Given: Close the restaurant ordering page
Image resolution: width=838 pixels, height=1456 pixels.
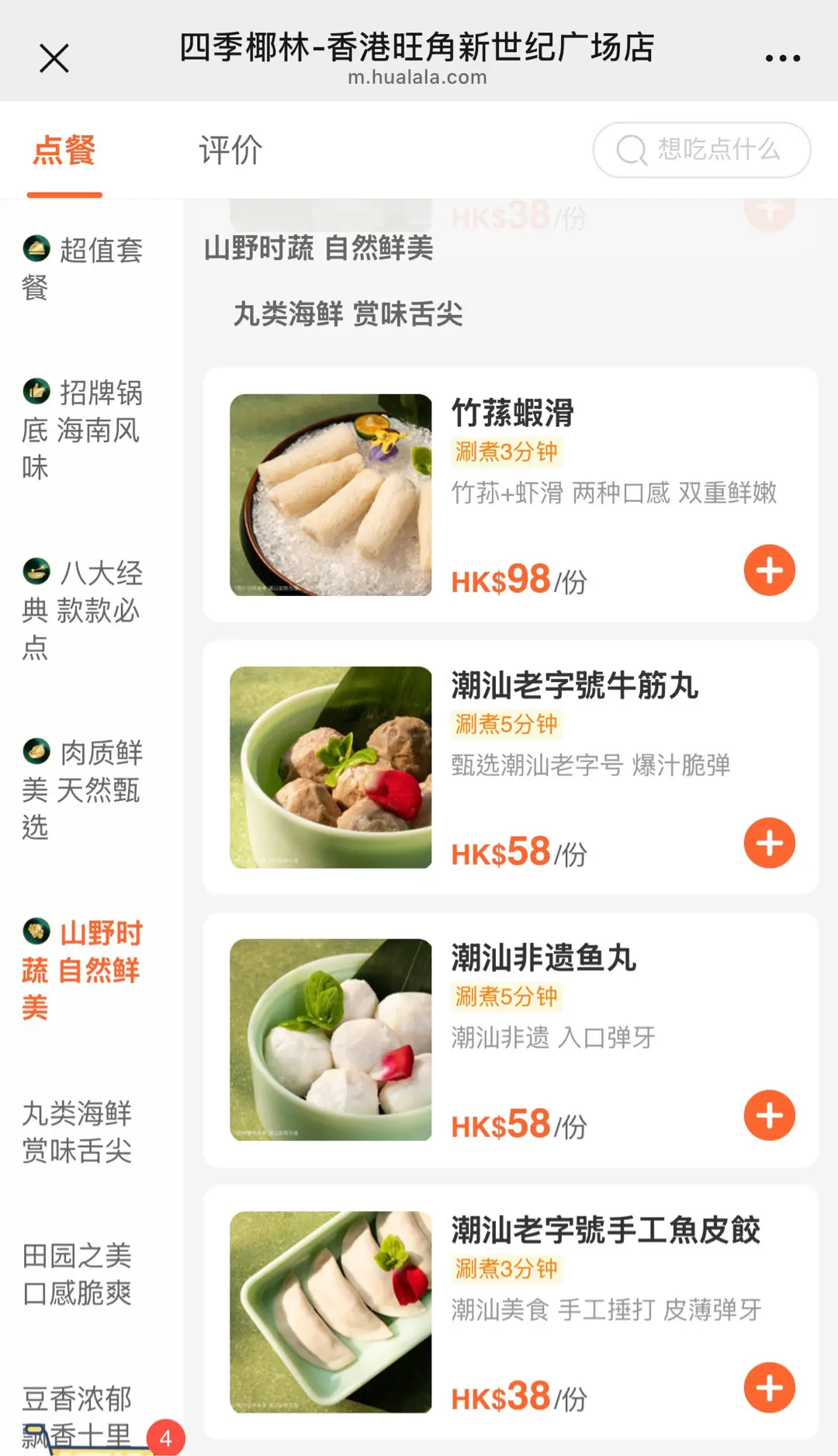Looking at the screenshot, I should coord(54,58).
